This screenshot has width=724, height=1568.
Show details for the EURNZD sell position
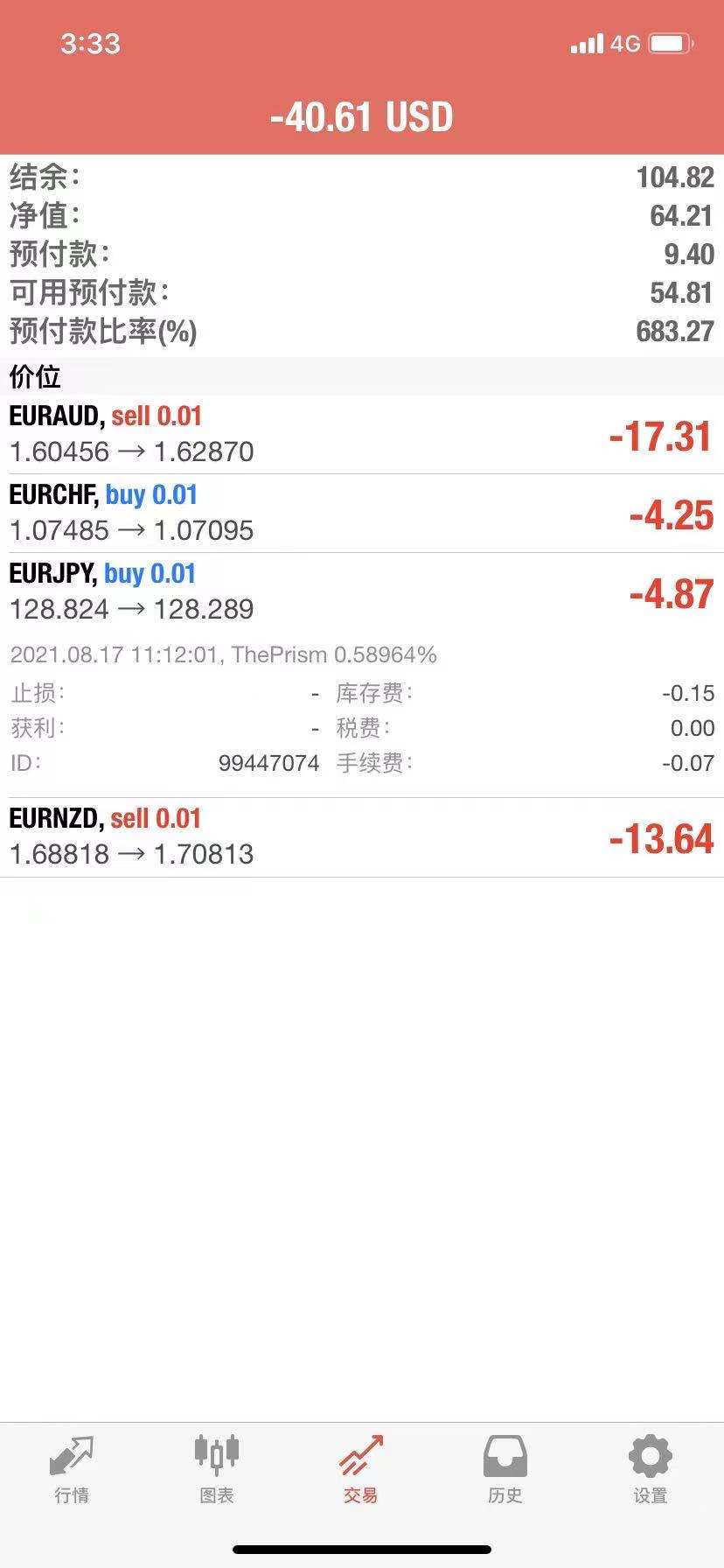362,837
